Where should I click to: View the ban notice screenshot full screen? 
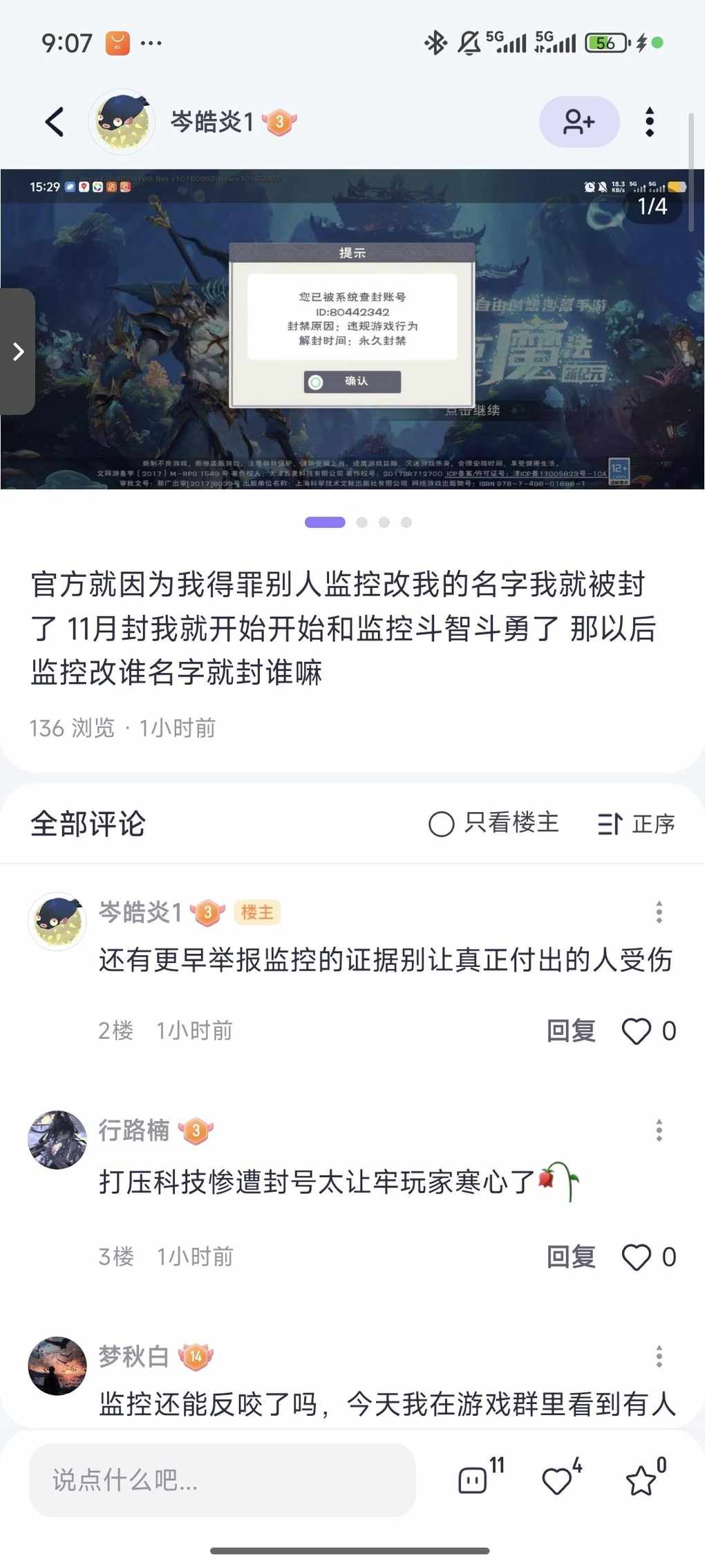click(x=352, y=329)
